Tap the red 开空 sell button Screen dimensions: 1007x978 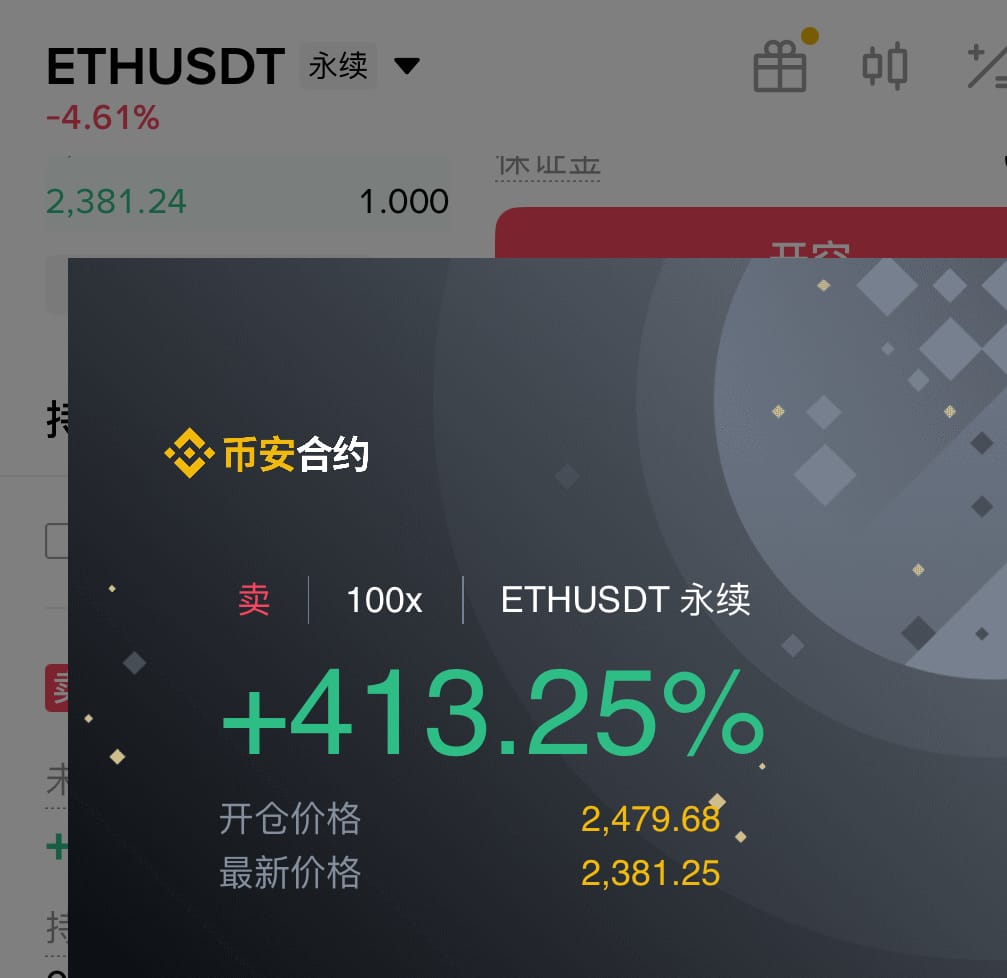[x=750, y=234]
